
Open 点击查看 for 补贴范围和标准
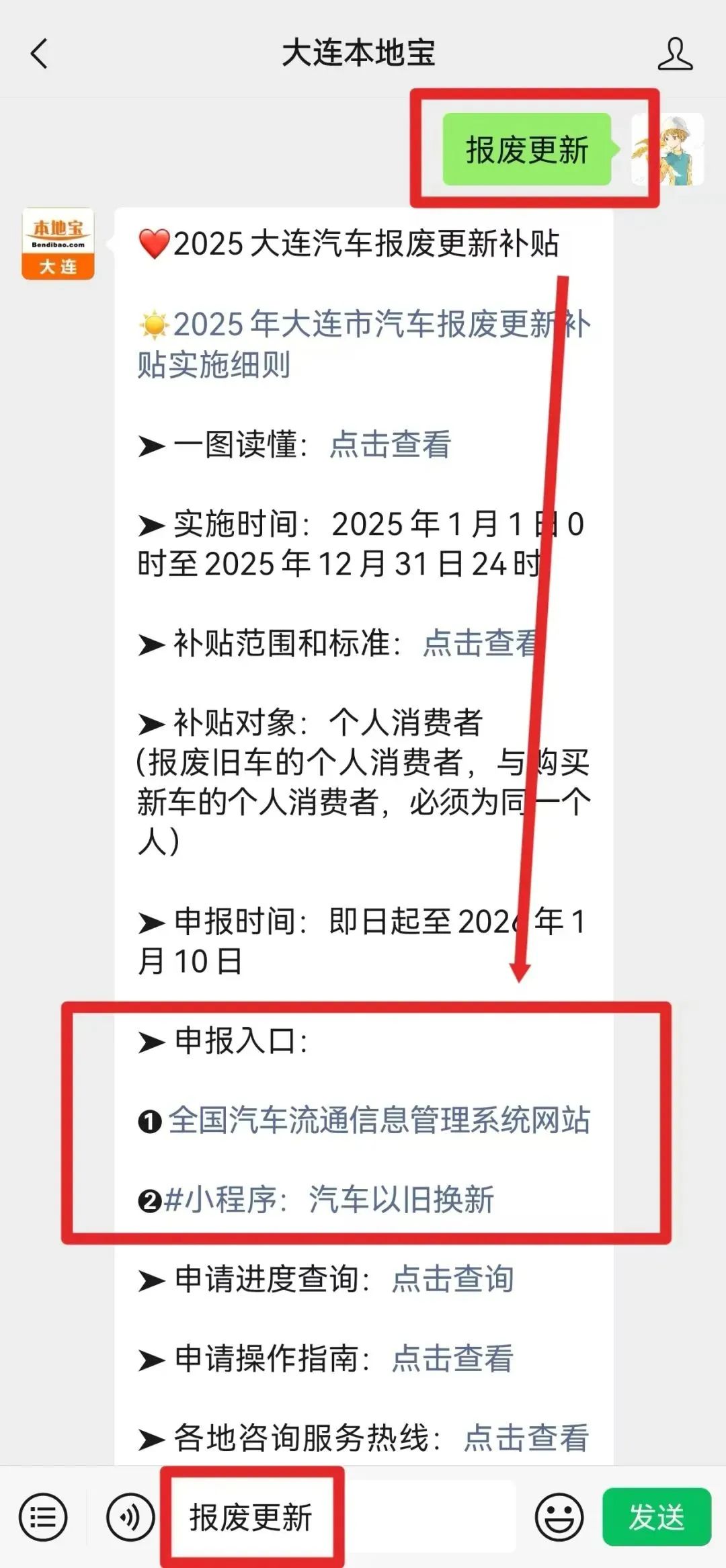coord(480,643)
